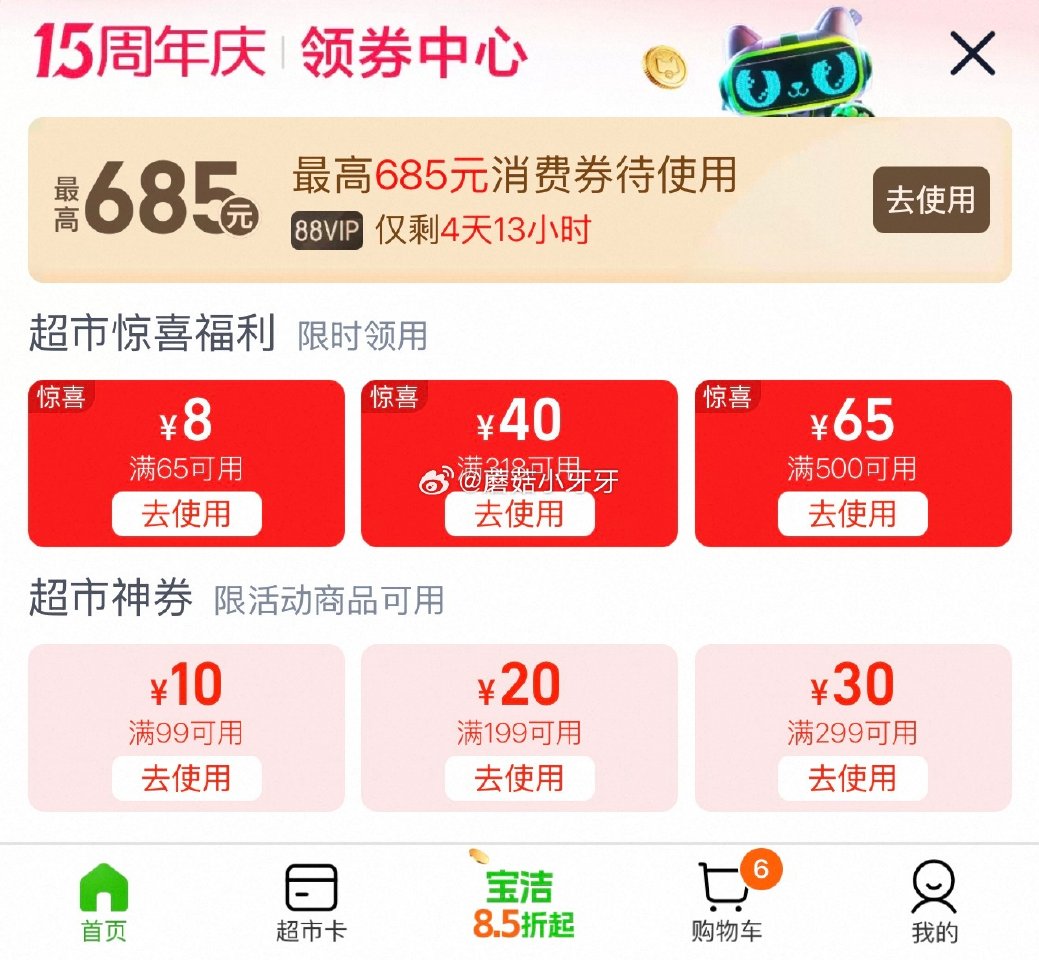Tap 去使用 on the 685元 消费券 banner
1039x960 pixels.
(930, 200)
